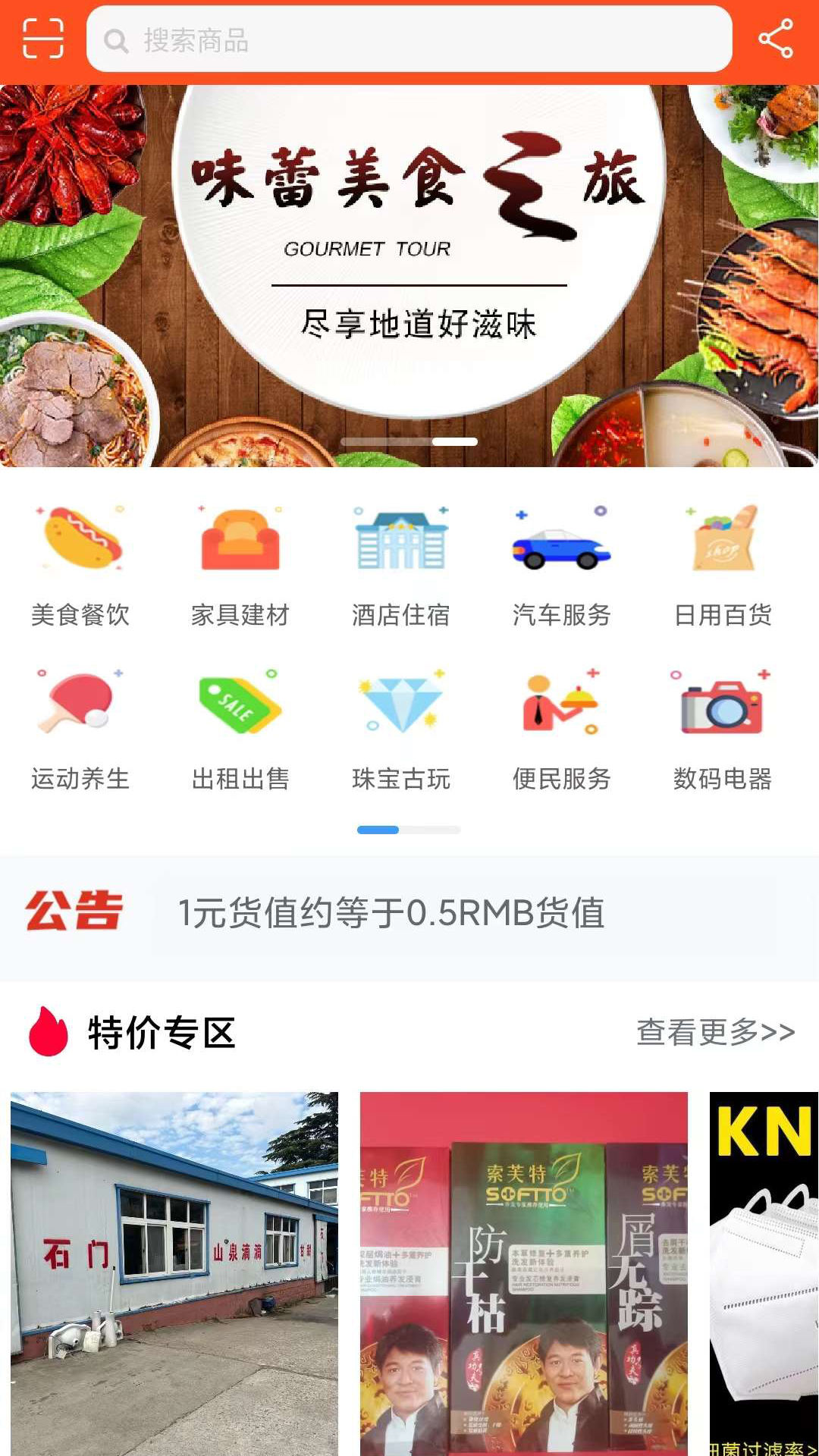819x1456 pixels.
Task: Tap the 汽车服务 car icon
Action: point(563,550)
